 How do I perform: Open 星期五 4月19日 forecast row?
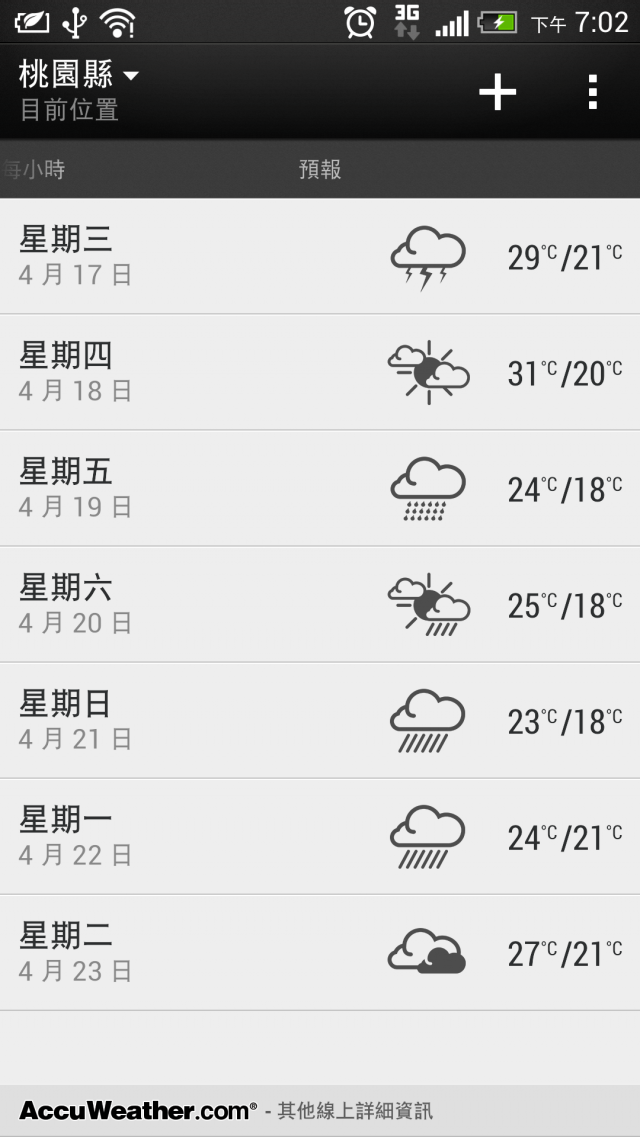pyautogui.click(x=320, y=488)
